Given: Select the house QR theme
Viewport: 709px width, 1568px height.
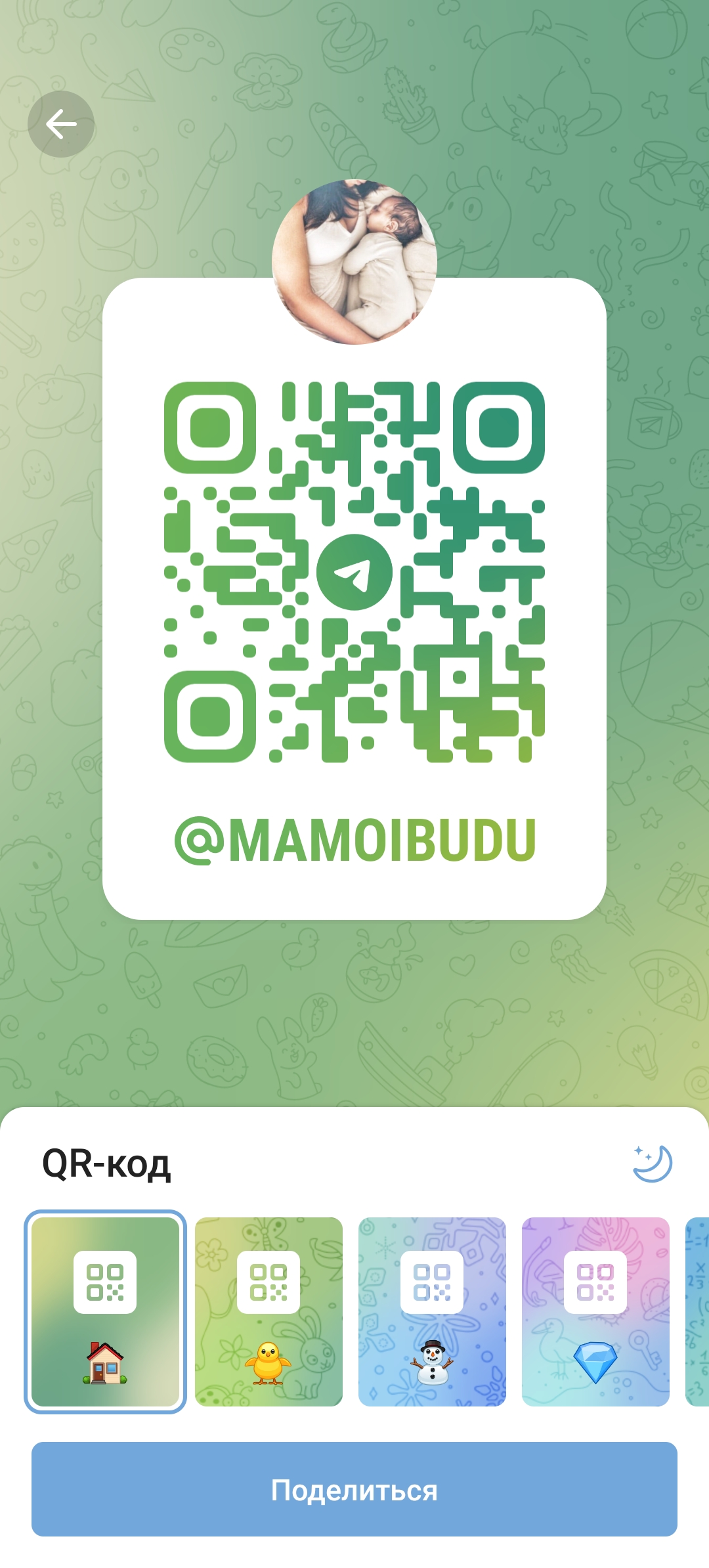Looking at the screenshot, I should pos(105,1312).
